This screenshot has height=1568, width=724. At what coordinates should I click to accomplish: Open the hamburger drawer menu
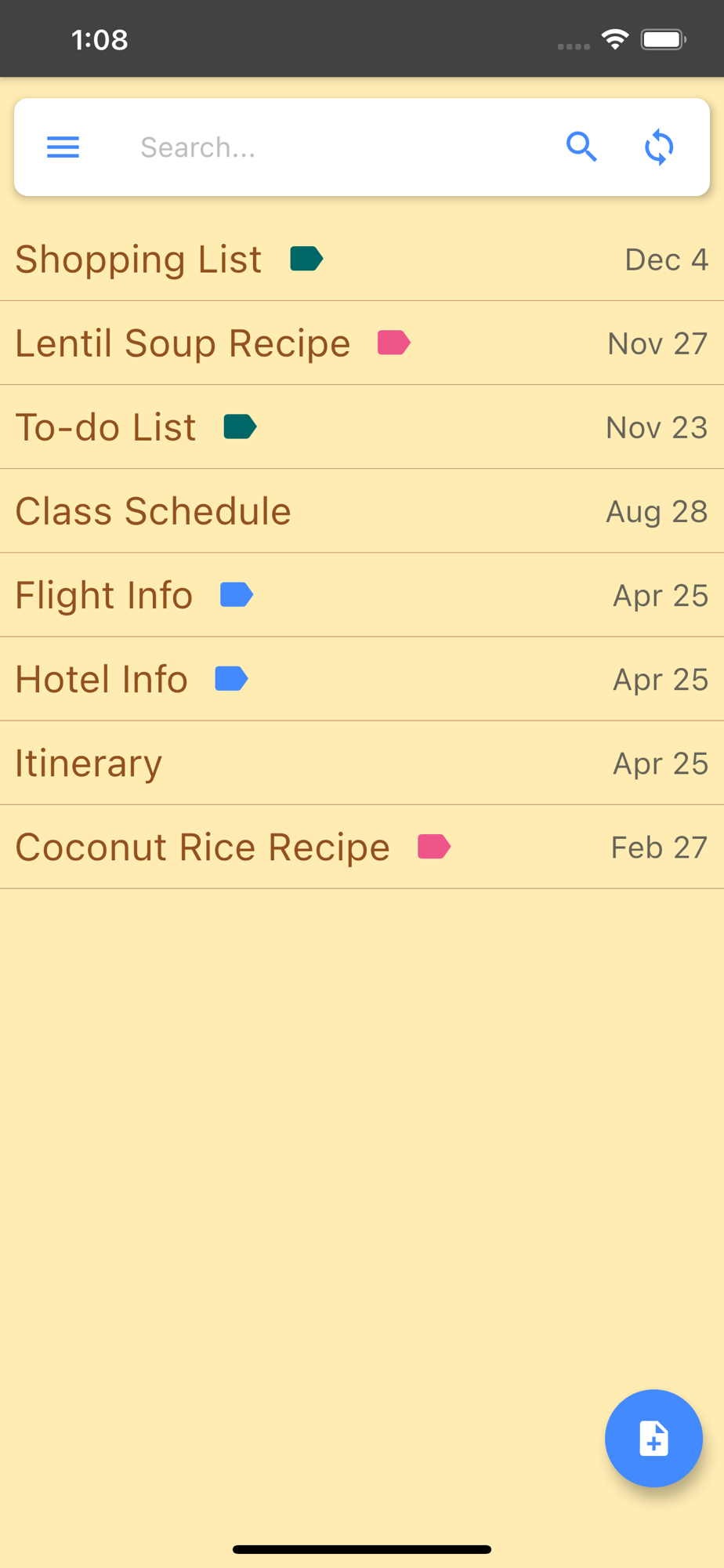click(x=63, y=147)
